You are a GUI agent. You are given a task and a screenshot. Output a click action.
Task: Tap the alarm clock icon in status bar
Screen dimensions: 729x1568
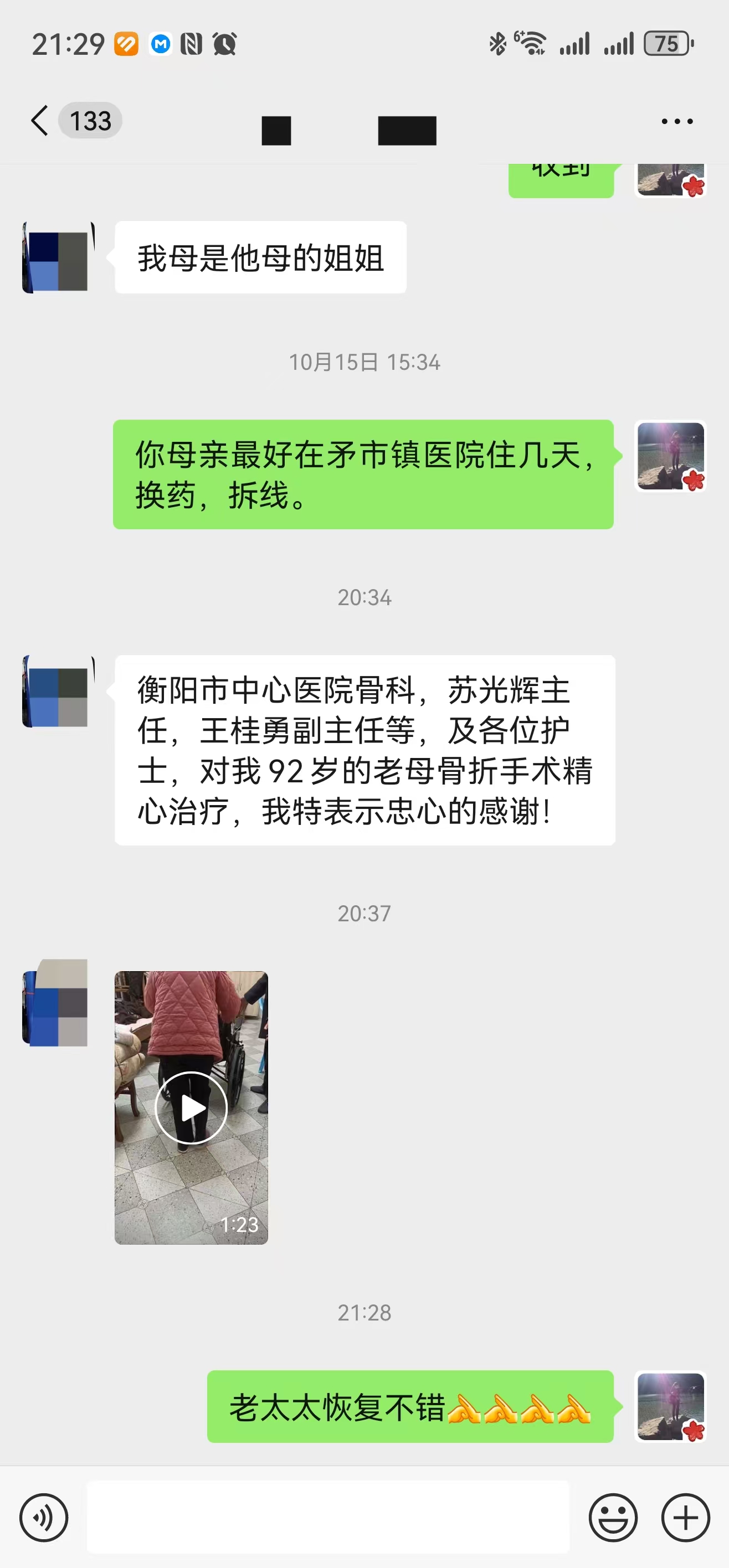click(225, 43)
